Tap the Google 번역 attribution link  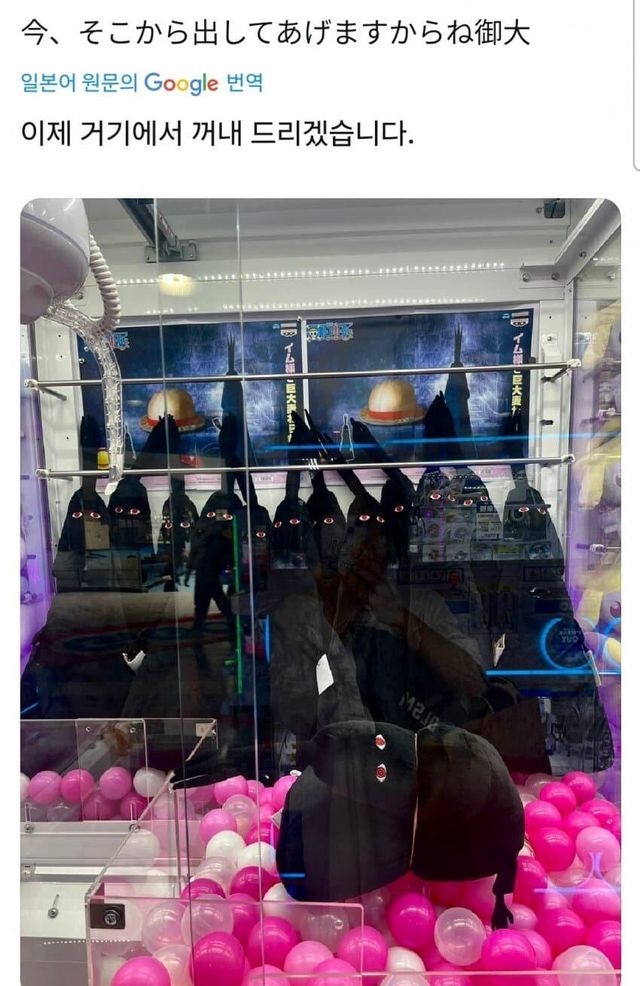pyautogui.click(x=142, y=83)
